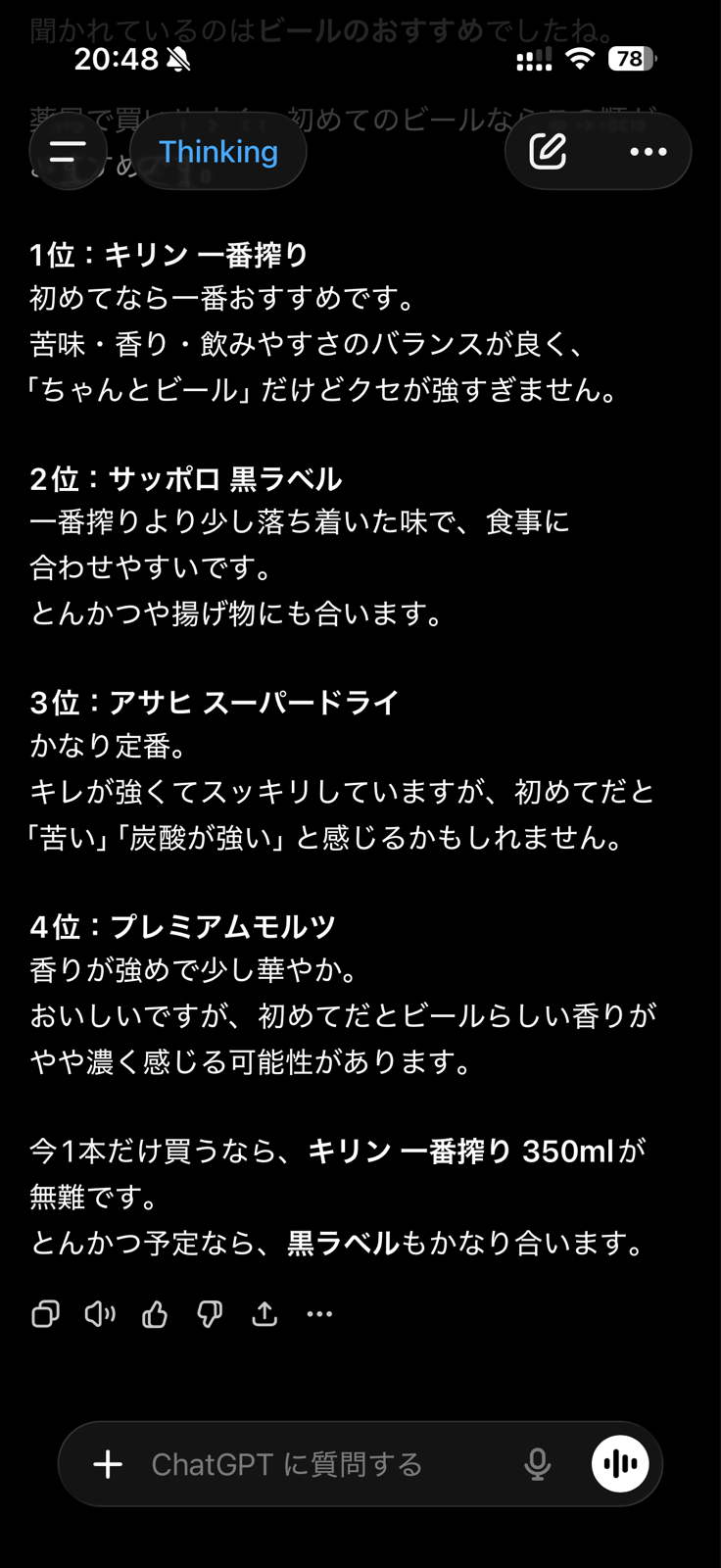Give the response a thumbs down

[210, 1313]
